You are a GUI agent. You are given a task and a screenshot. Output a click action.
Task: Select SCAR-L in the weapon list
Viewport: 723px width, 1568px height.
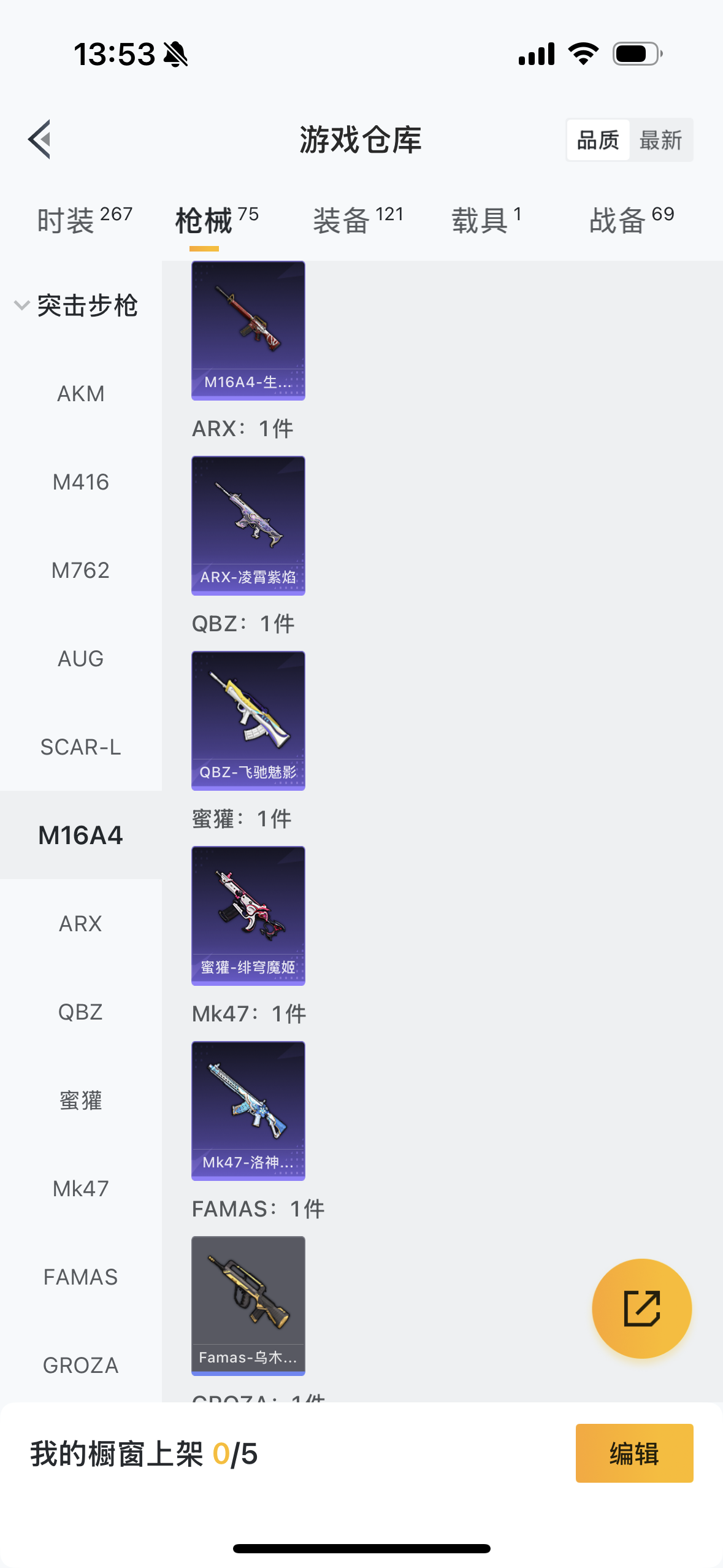pyautogui.click(x=81, y=747)
